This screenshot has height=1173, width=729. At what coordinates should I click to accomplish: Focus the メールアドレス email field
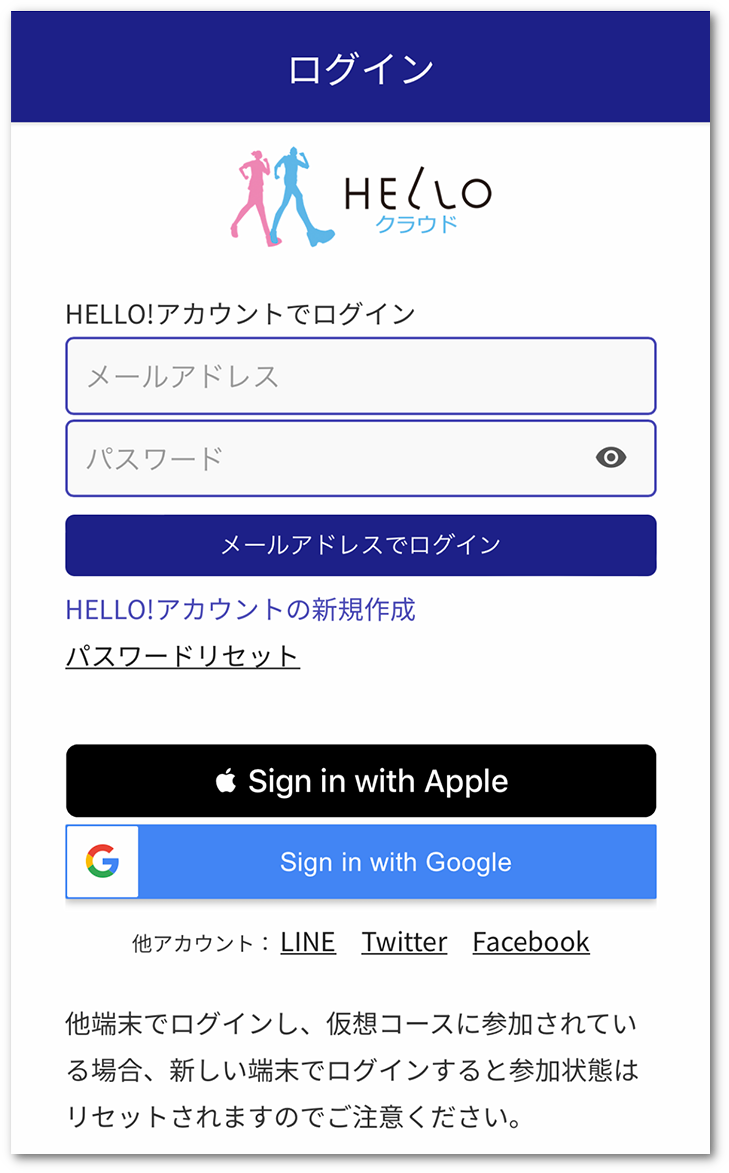click(361, 376)
